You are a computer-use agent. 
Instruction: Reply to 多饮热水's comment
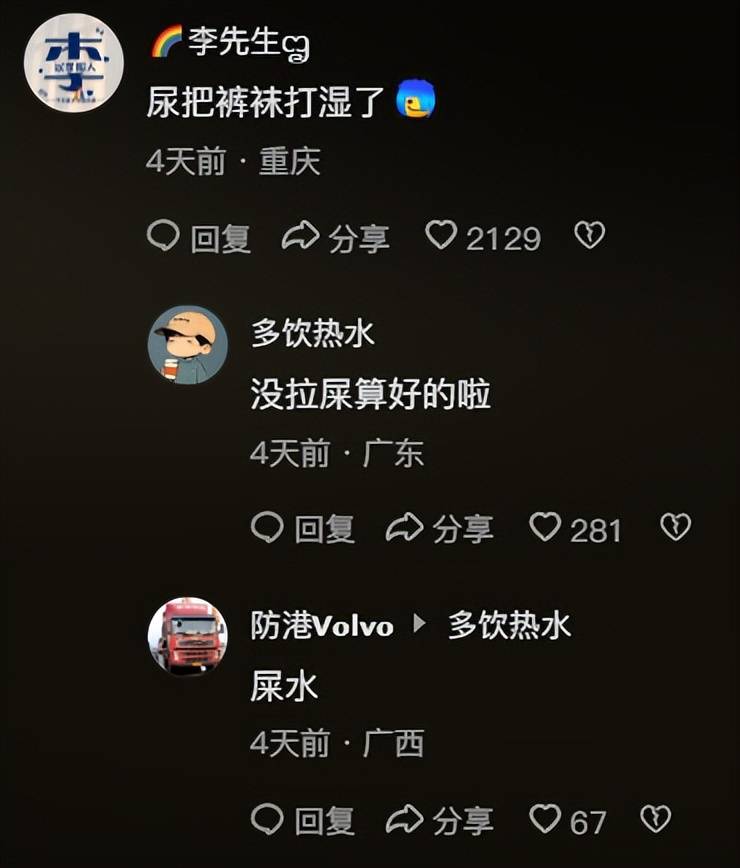302,528
